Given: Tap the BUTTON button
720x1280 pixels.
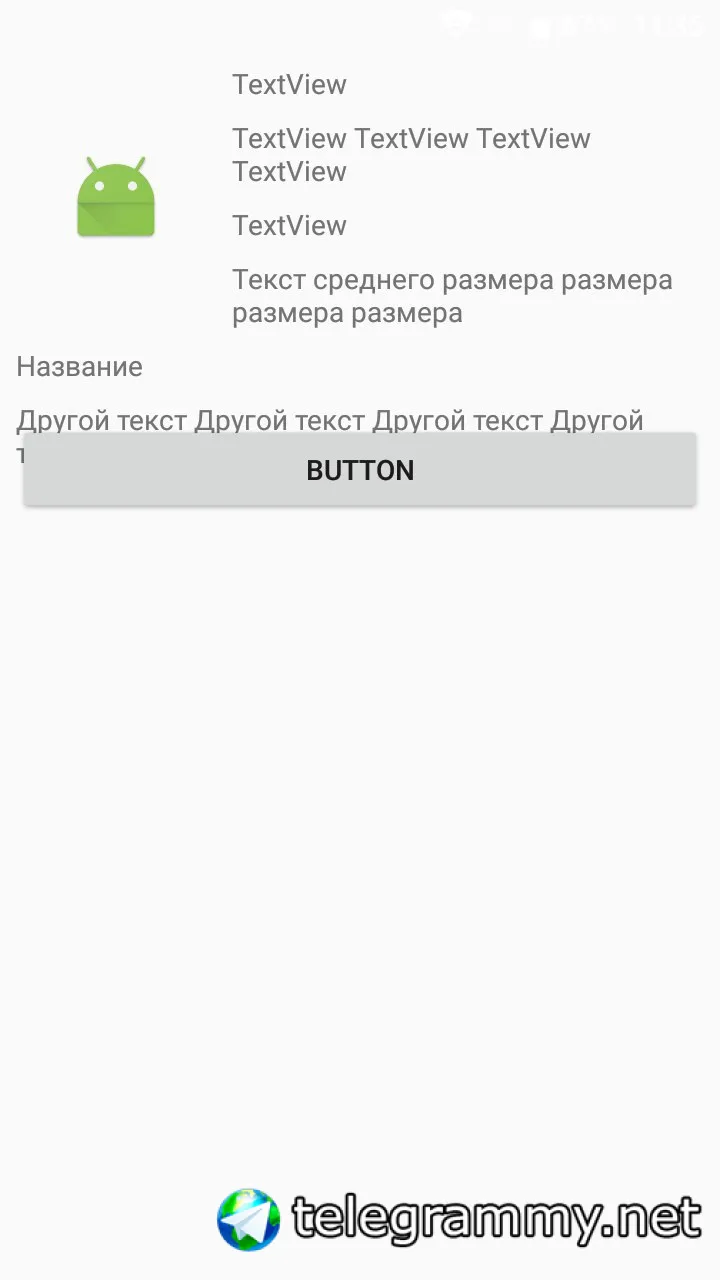Looking at the screenshot, I should tap(360, 470).
